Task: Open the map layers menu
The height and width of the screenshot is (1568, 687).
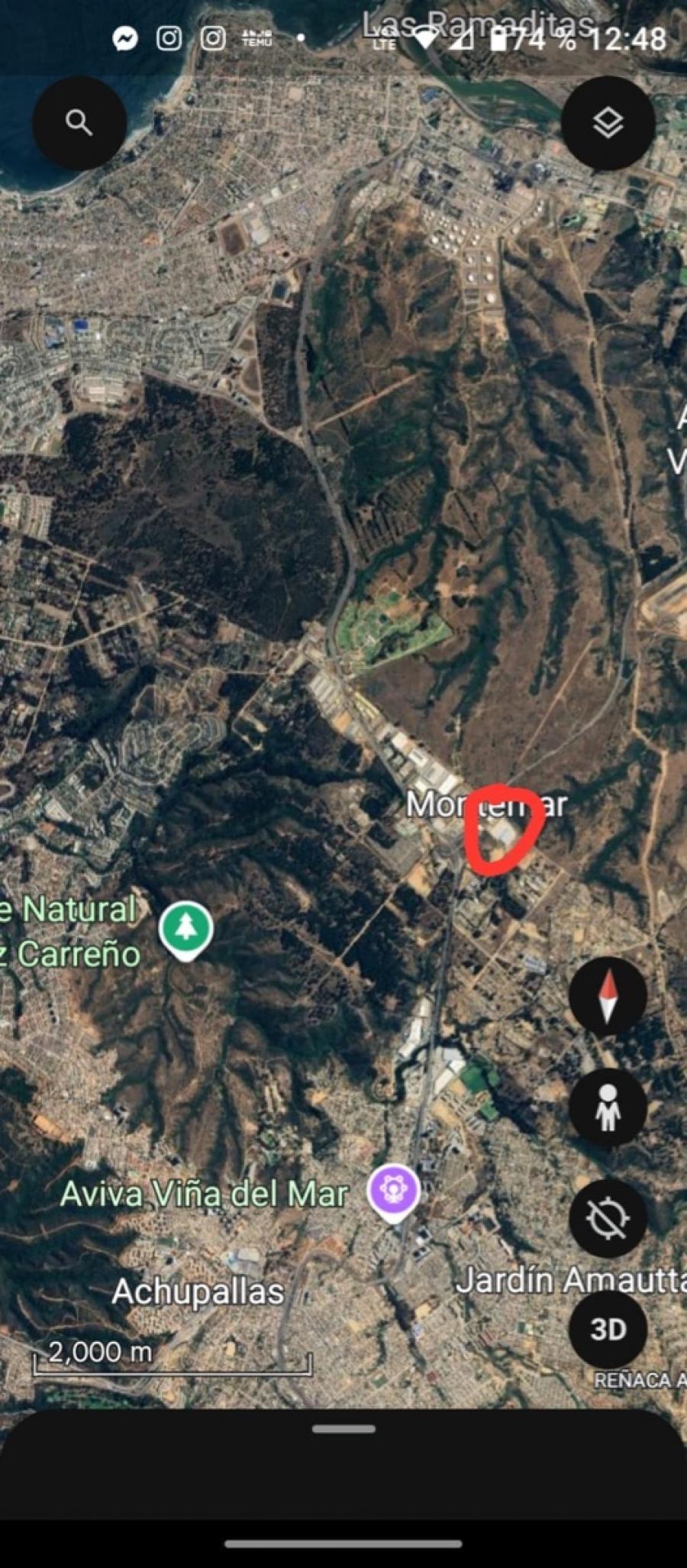Action: coord(608,122)
